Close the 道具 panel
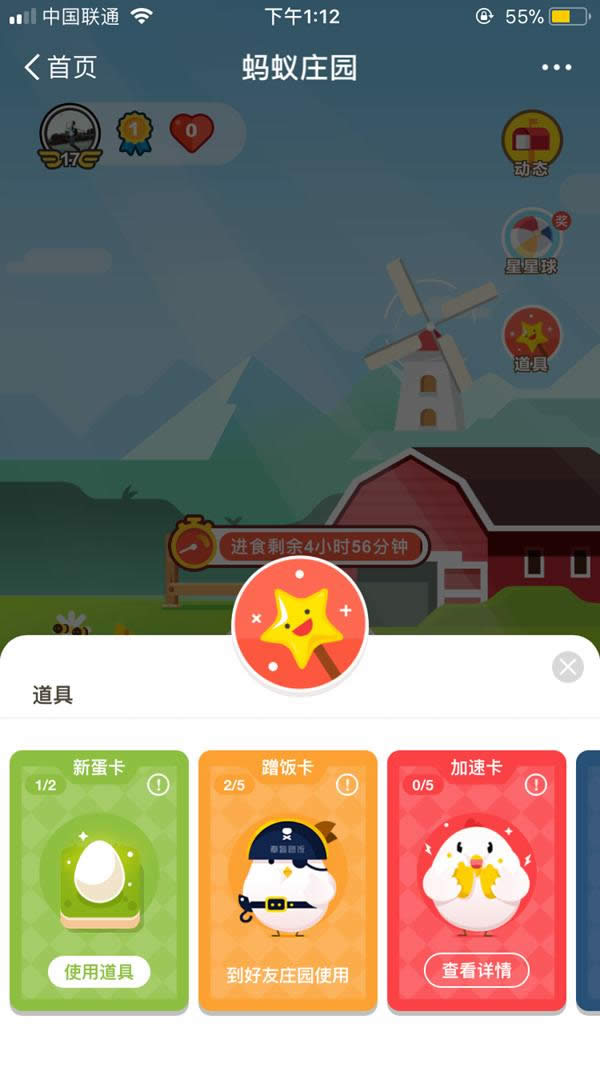 pos(567,667)
